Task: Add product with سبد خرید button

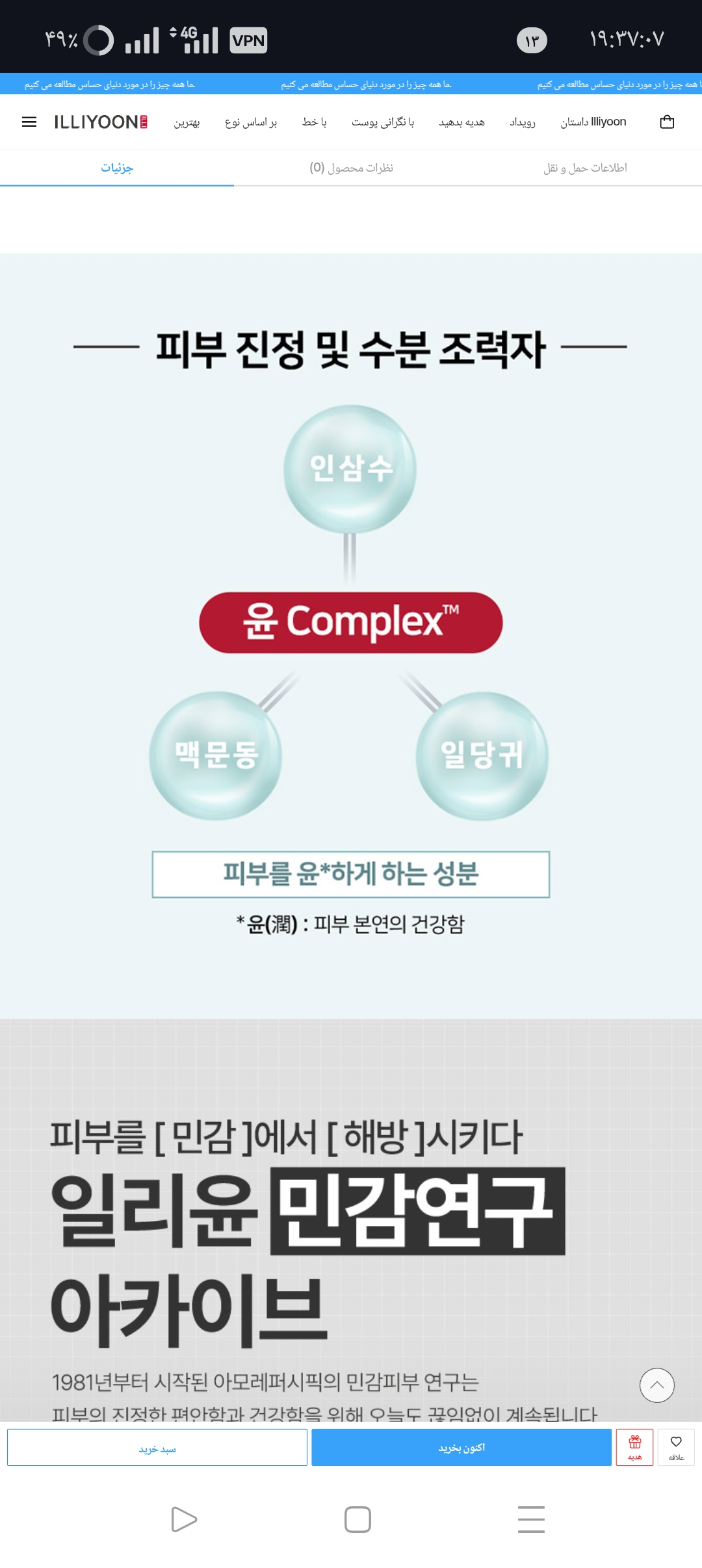Action: [157, 1448]
